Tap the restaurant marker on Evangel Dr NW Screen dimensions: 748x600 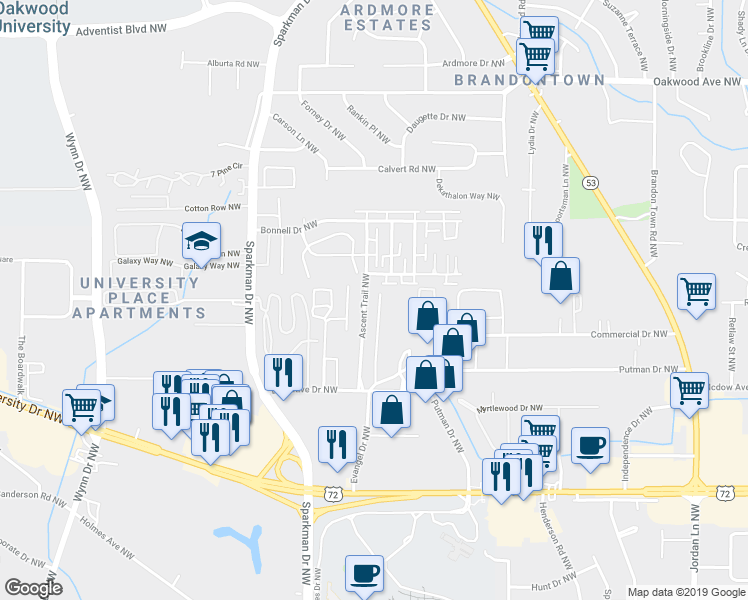[x=336, y=443]
